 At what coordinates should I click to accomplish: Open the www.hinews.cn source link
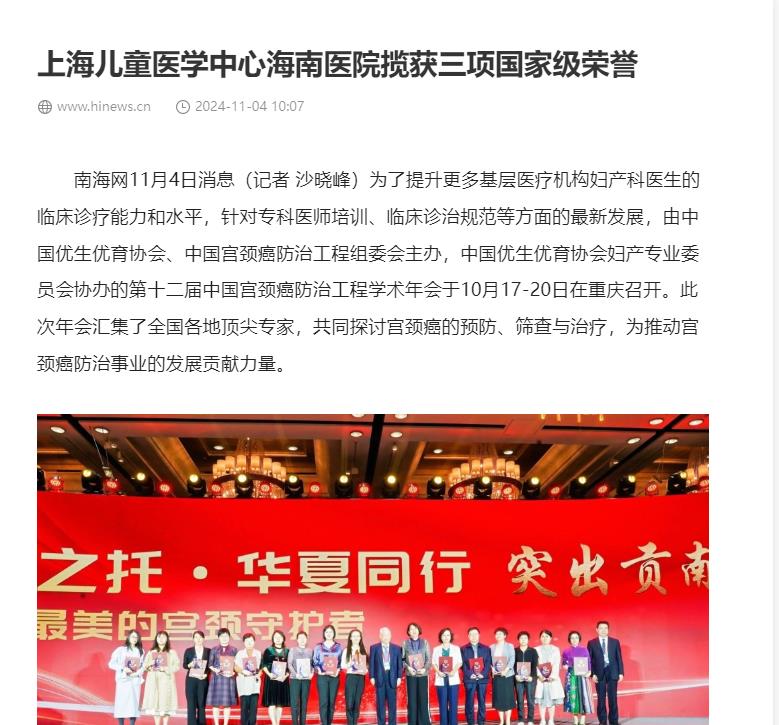103,107
